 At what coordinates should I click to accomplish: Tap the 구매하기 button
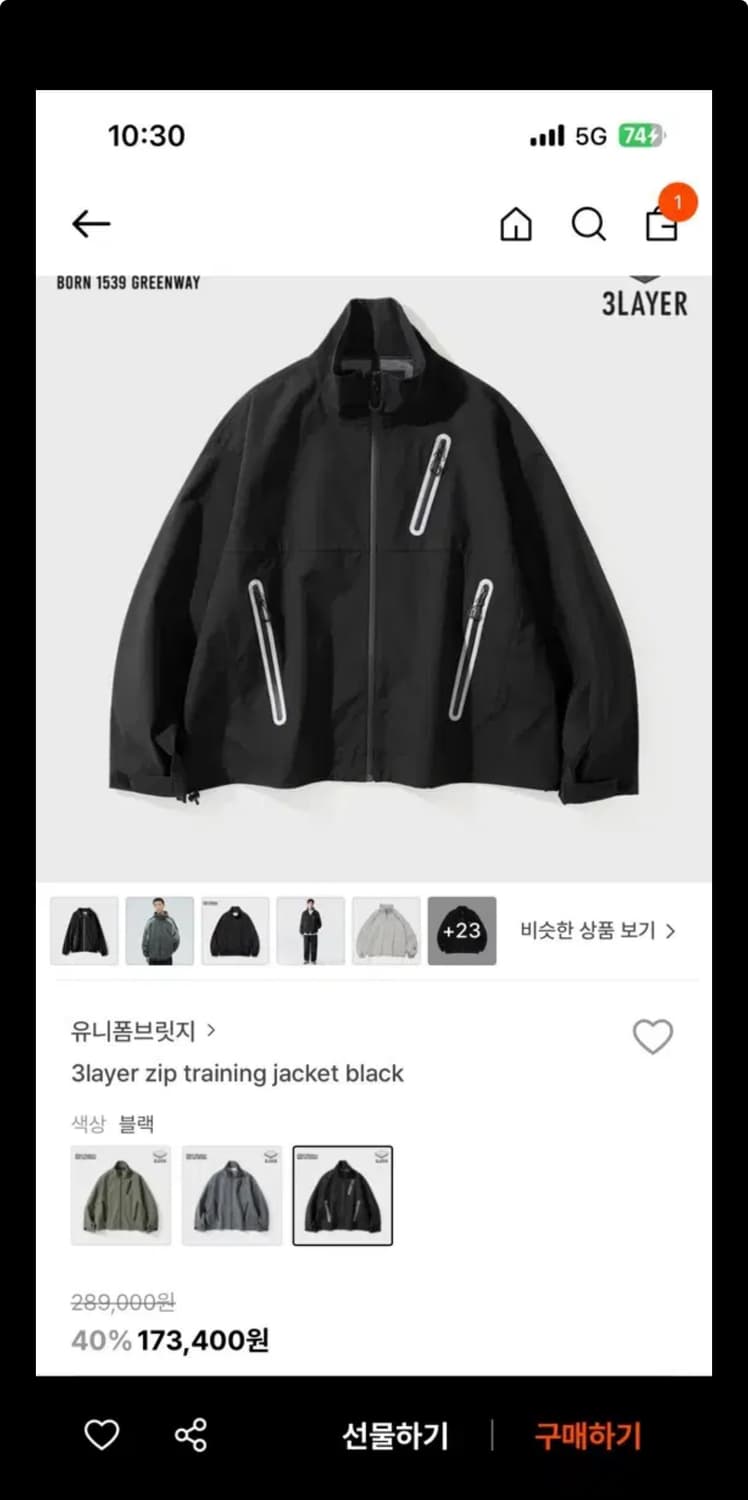pyautogui.click(x=587, y=1436)
